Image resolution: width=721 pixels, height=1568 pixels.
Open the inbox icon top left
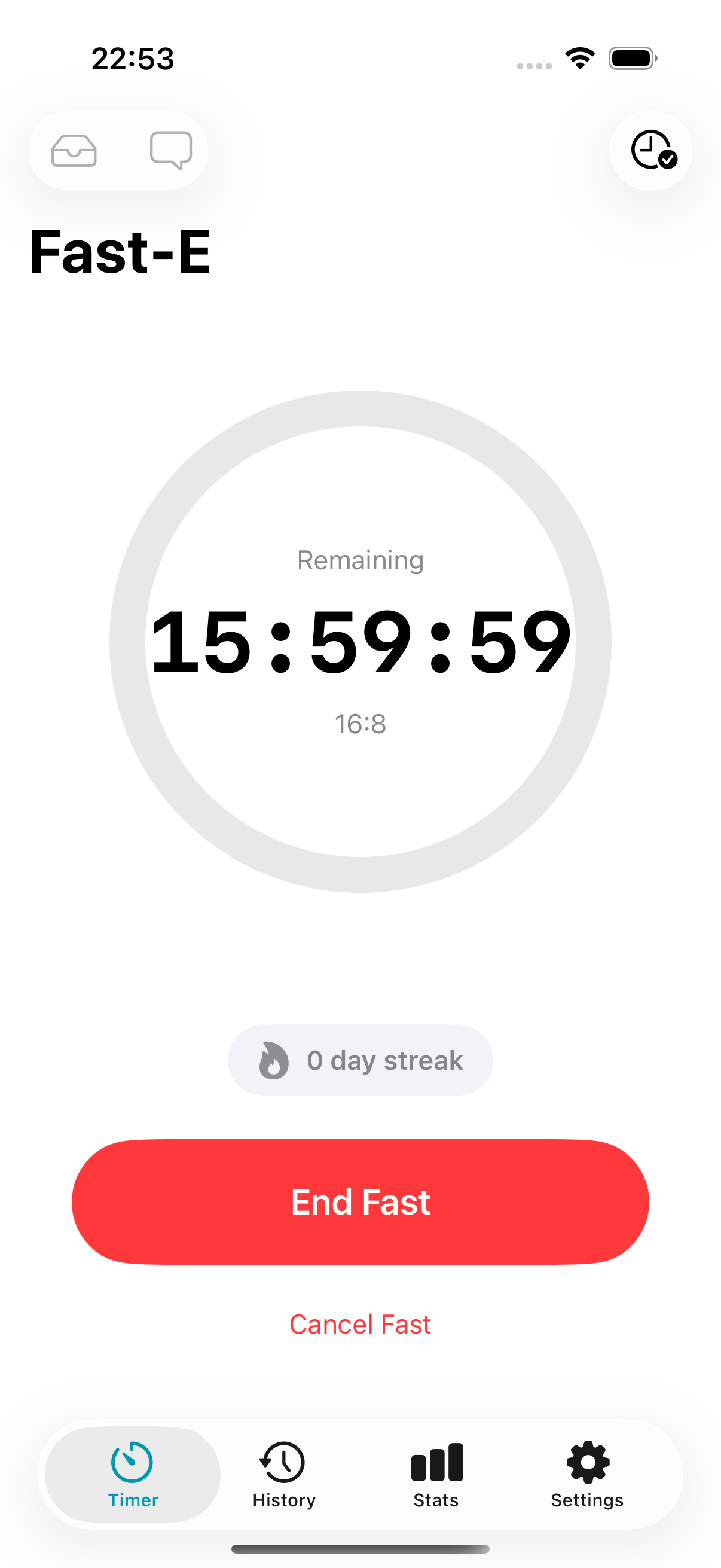(x=75, y=151)
